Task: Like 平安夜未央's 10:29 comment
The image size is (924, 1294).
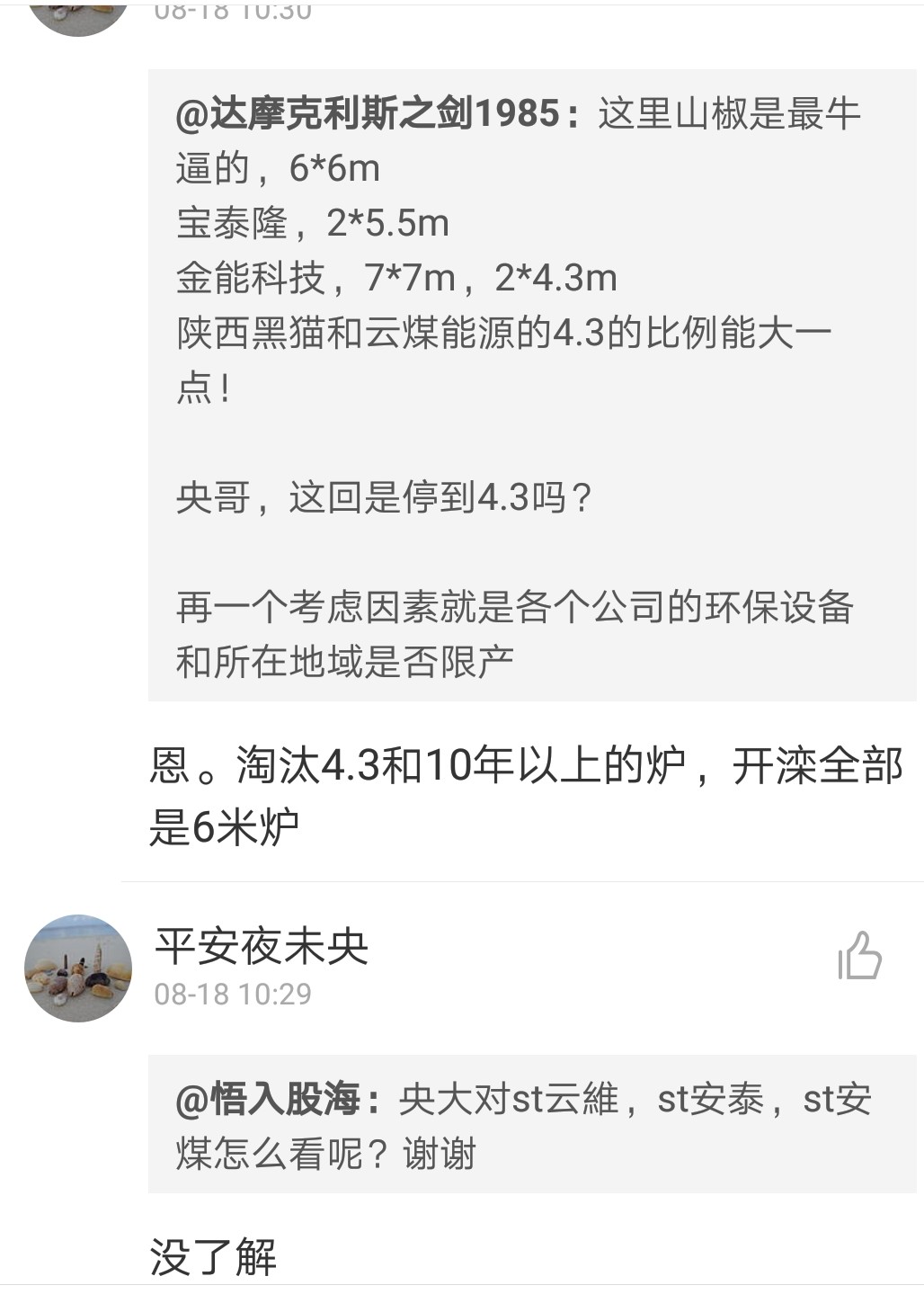Action: (859, 956)
